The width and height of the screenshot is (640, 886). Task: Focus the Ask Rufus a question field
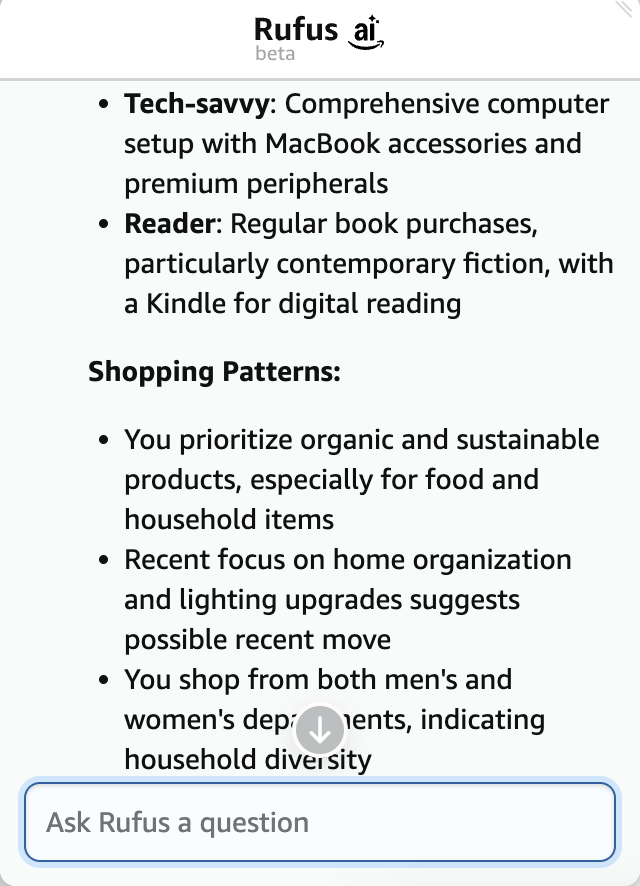click(320, 822)
